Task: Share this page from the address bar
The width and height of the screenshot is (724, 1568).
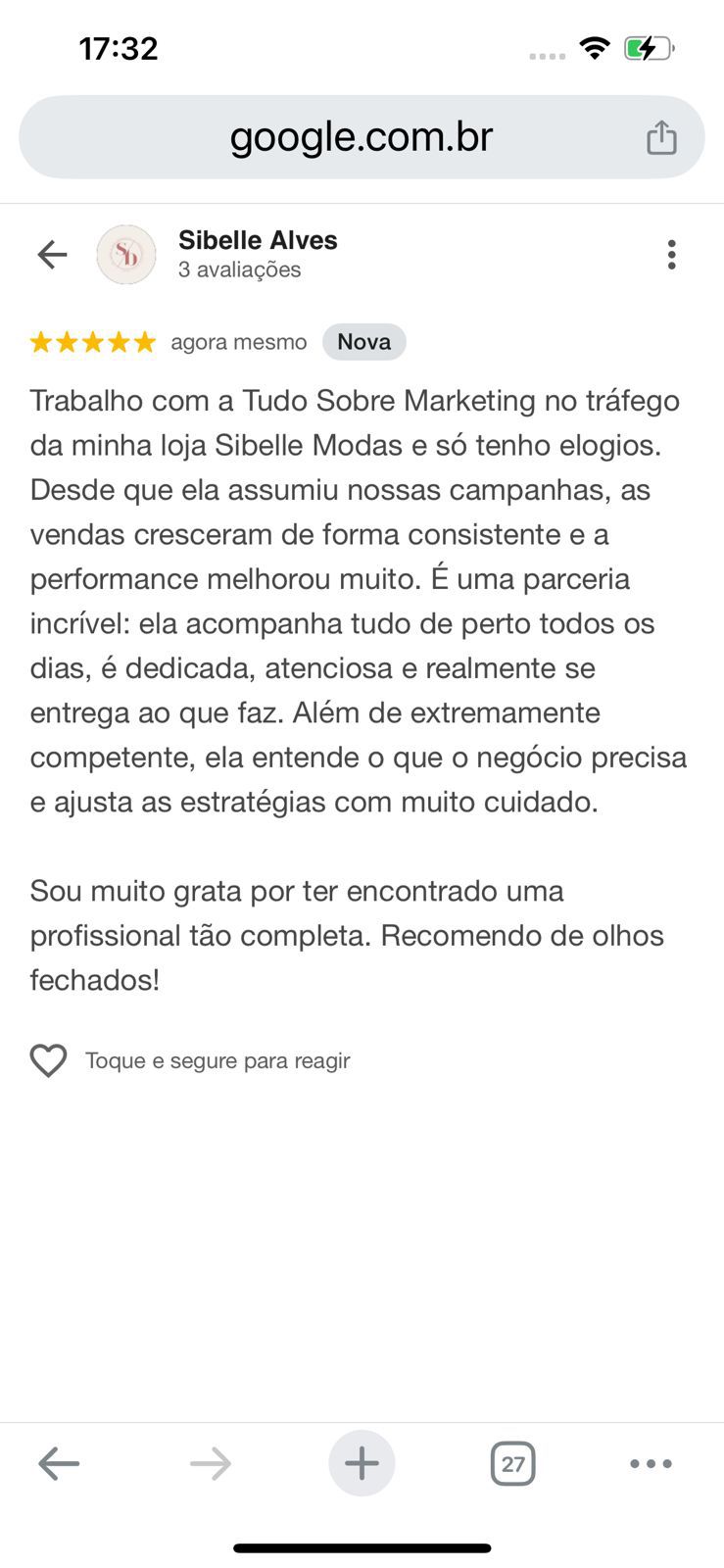Action: click(661, 137)
